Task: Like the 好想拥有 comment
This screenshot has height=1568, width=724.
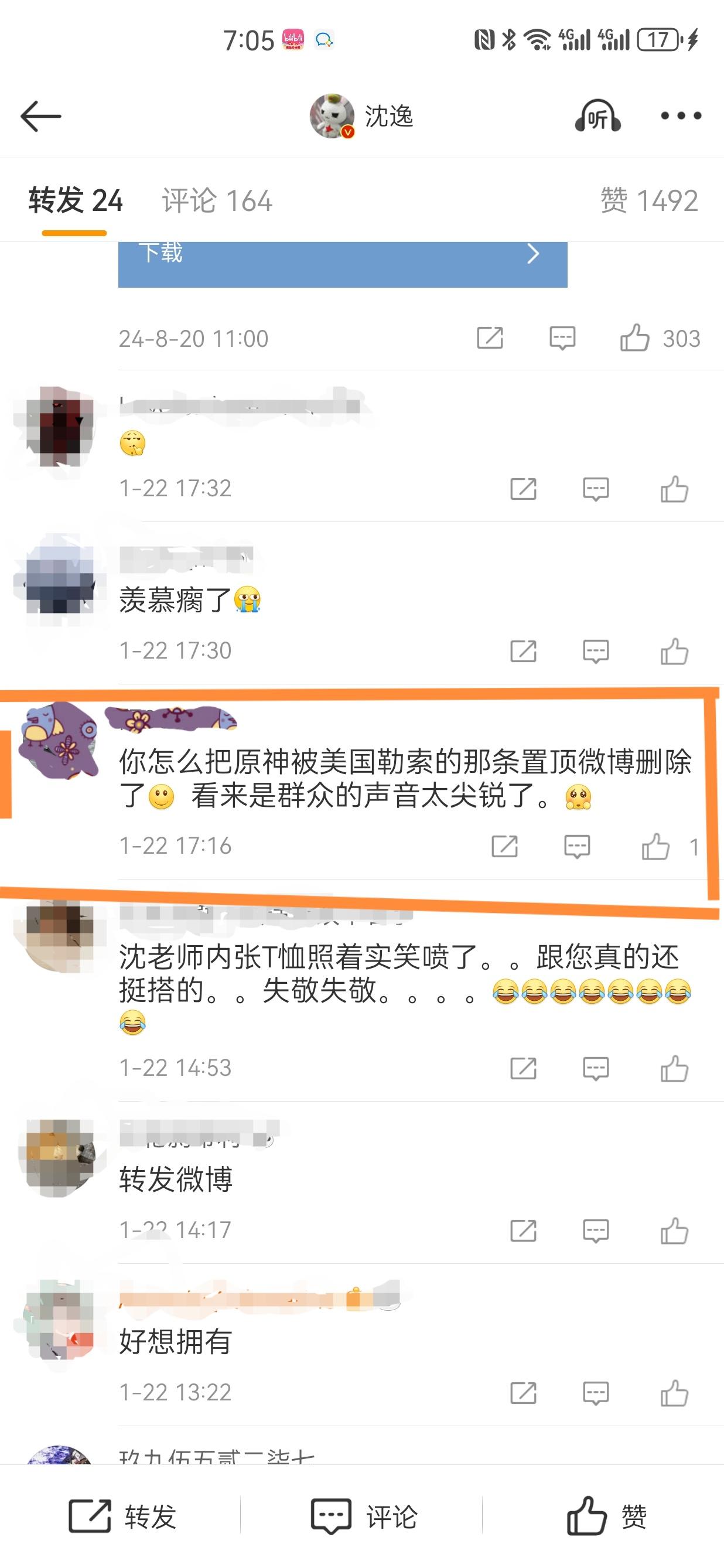Action: [x=674, y=1393]
